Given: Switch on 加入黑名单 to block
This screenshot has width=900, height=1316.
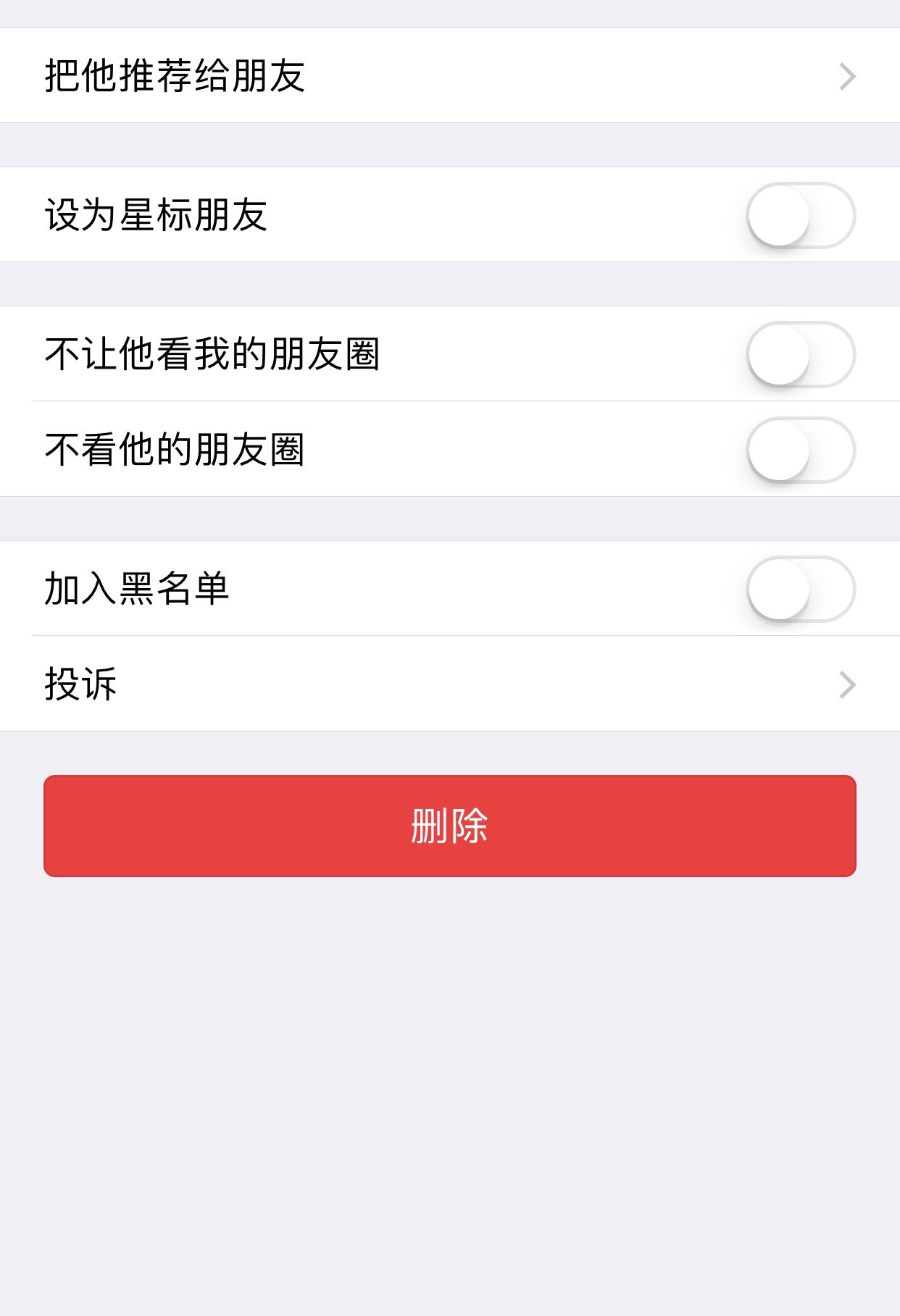Looking at the screenshot, I should (x=801, y=589).
